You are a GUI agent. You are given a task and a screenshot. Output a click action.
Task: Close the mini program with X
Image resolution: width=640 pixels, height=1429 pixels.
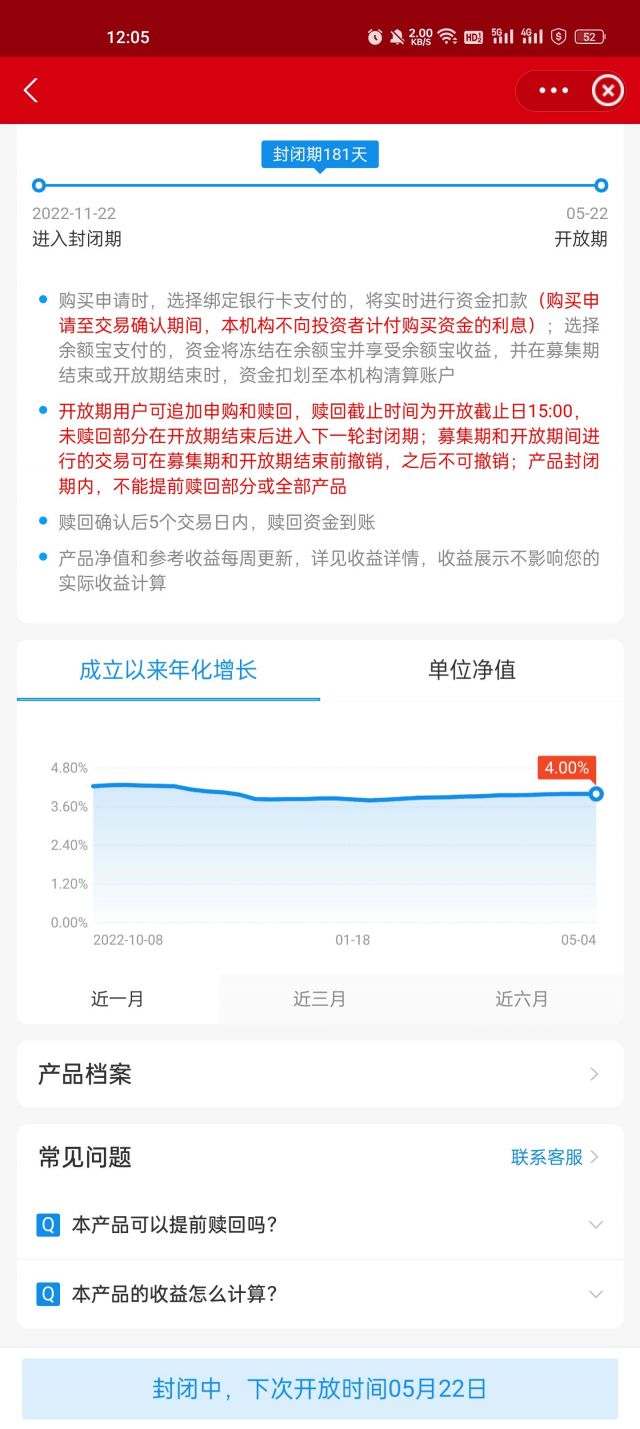click(607, 90)
